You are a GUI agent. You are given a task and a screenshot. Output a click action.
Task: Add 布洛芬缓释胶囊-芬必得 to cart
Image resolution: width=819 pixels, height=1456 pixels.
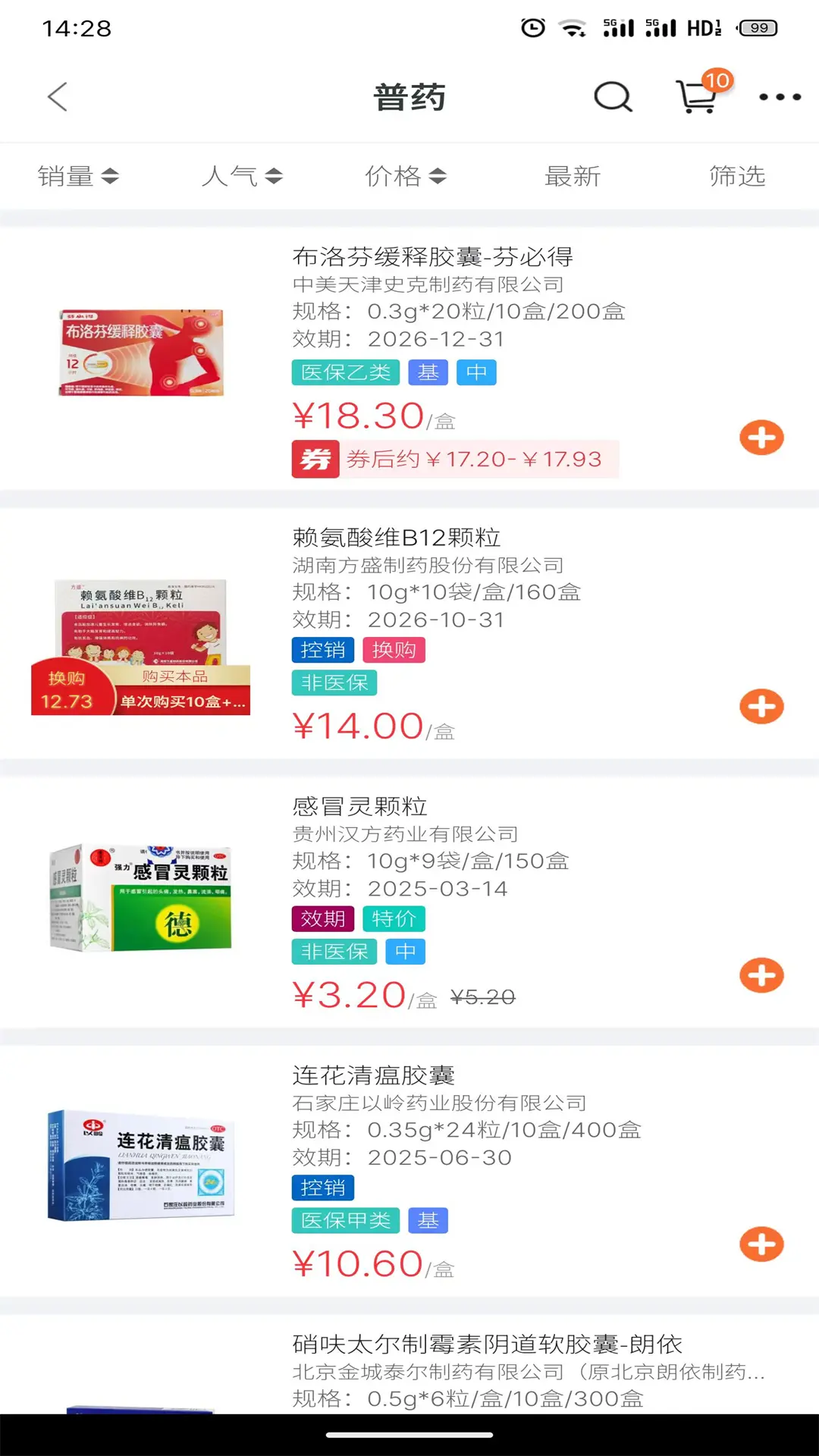pos(761,438)
